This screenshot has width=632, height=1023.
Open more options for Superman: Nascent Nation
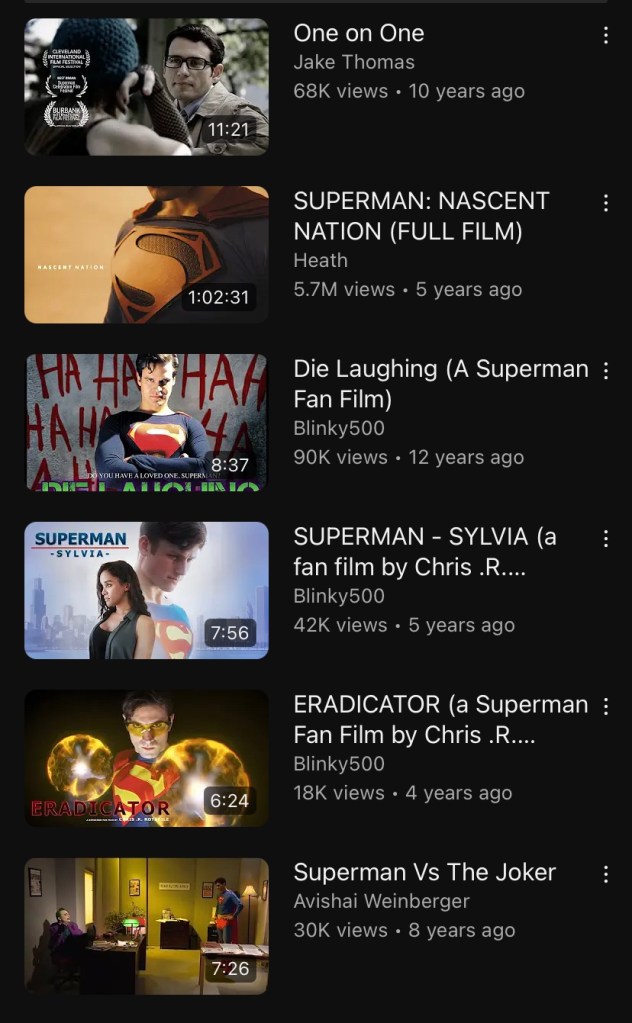tap(605, 203)
